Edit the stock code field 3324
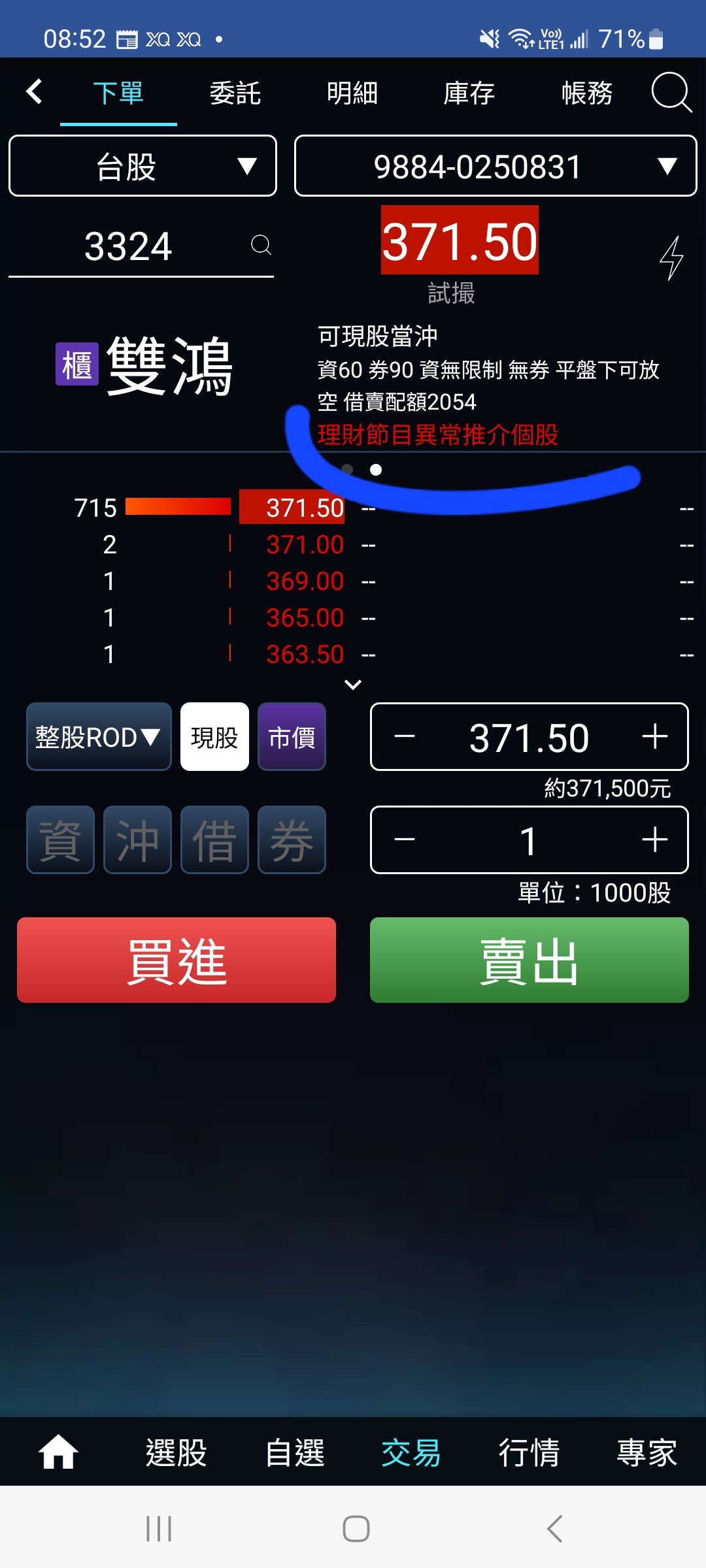 [129, 247]
